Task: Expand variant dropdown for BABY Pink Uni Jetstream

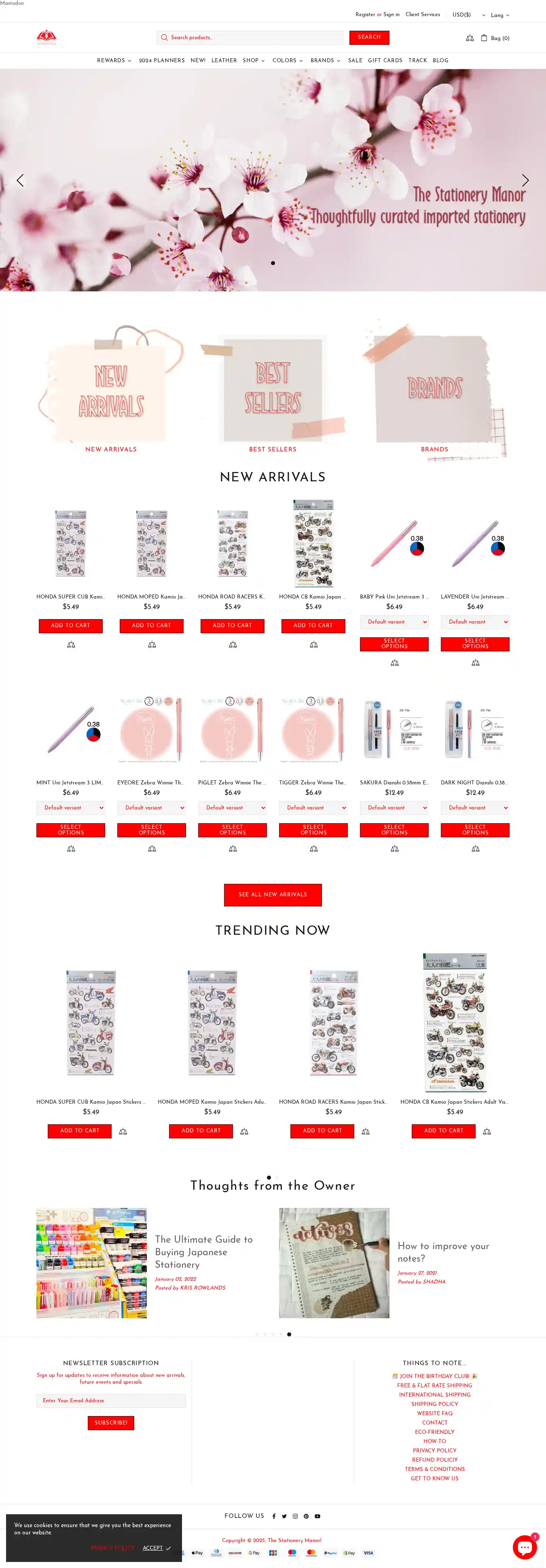Action: click(394, 622)
